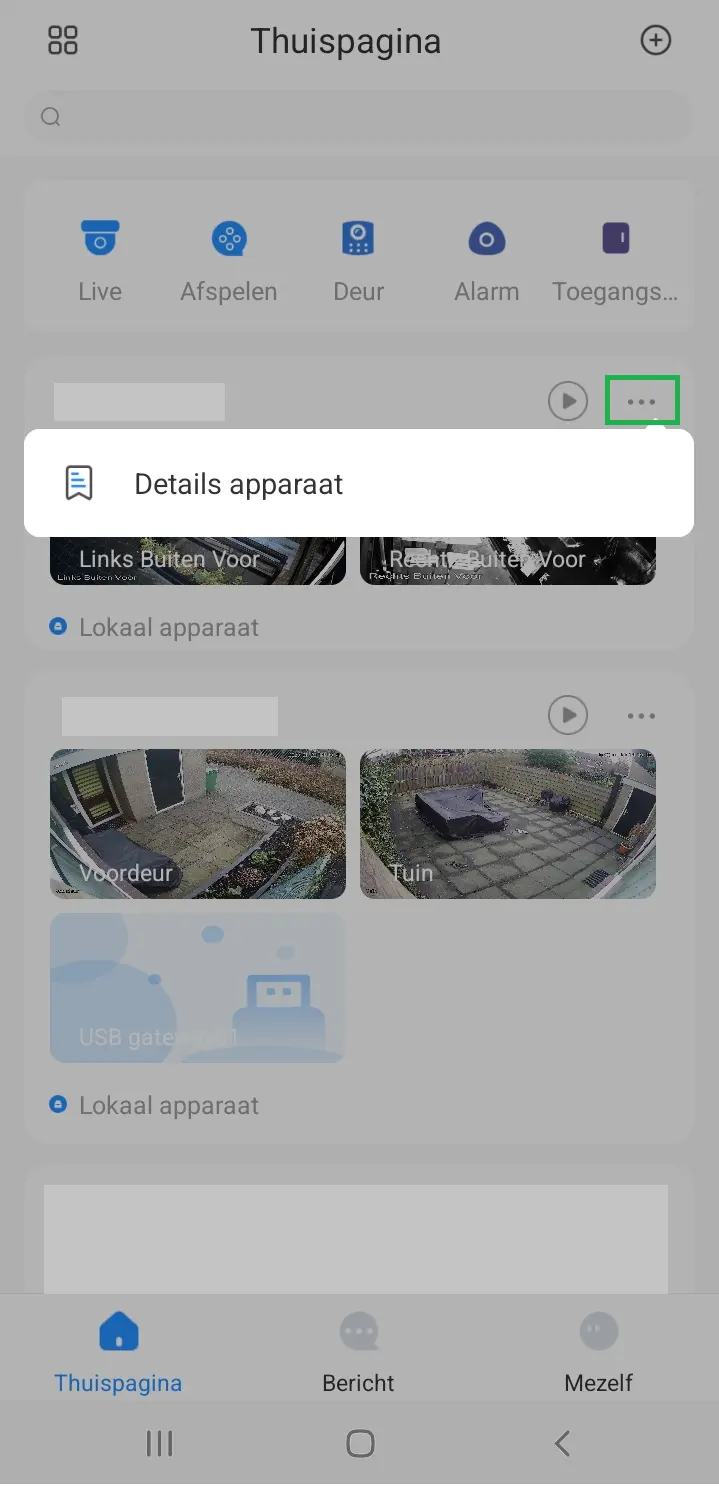This screenshot has height=1489, width=719.
Task: Open the Toegangs… section
Action: 615,261
